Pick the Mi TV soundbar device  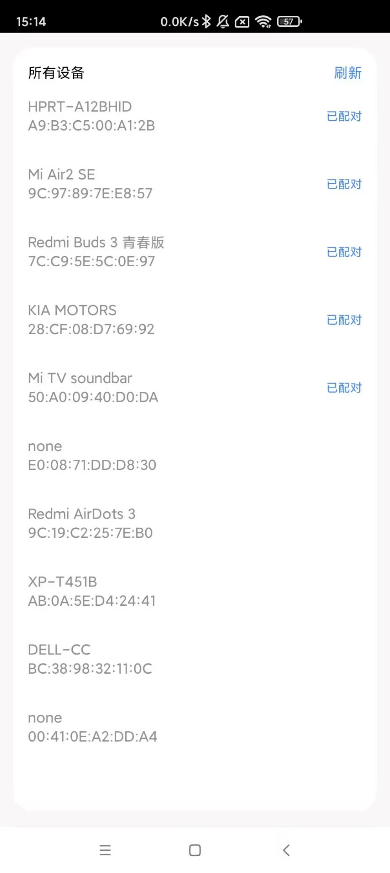pos(195,388)
